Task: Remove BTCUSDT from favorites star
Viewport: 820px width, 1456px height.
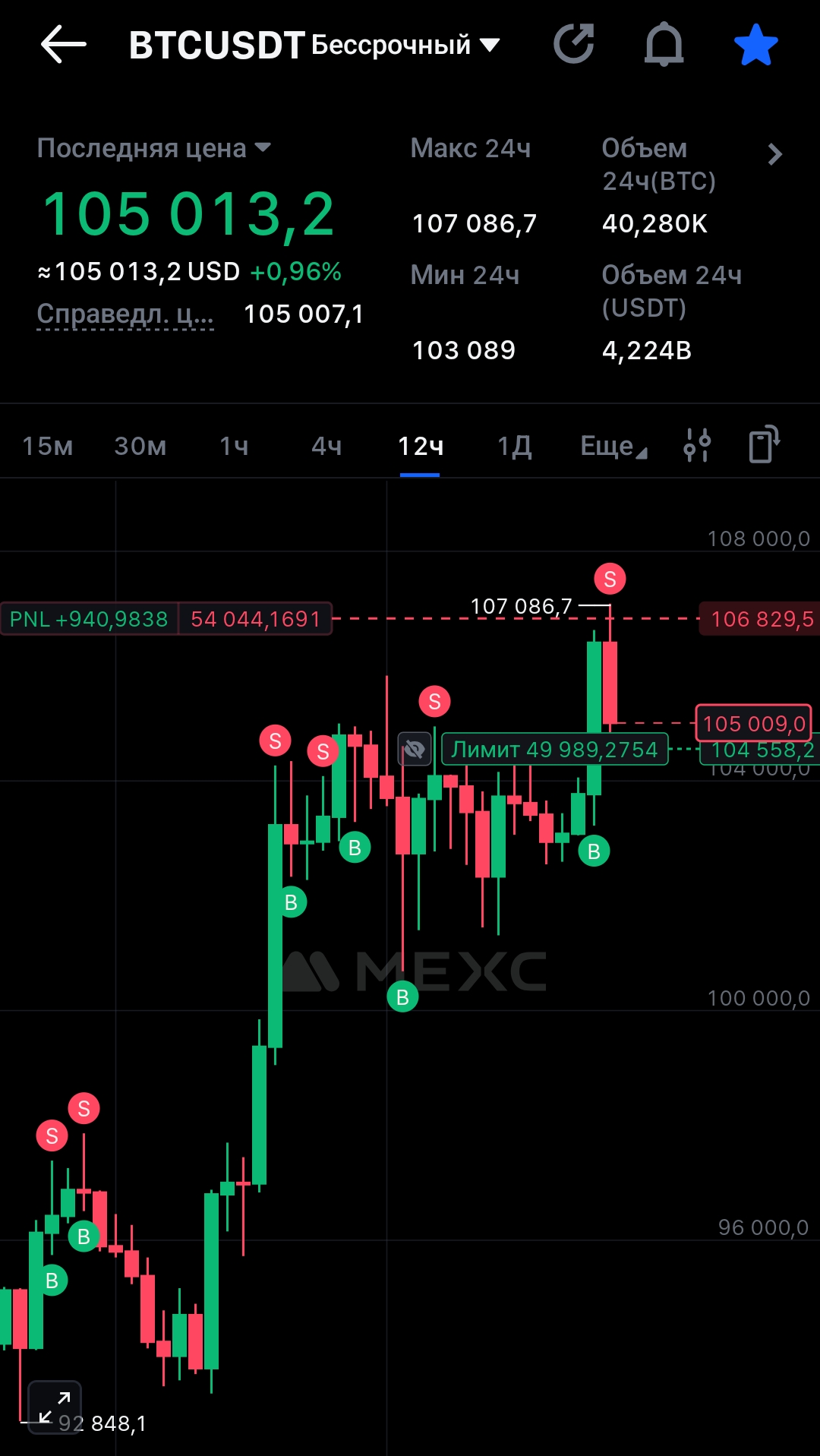Action: (x=756, y=45)
